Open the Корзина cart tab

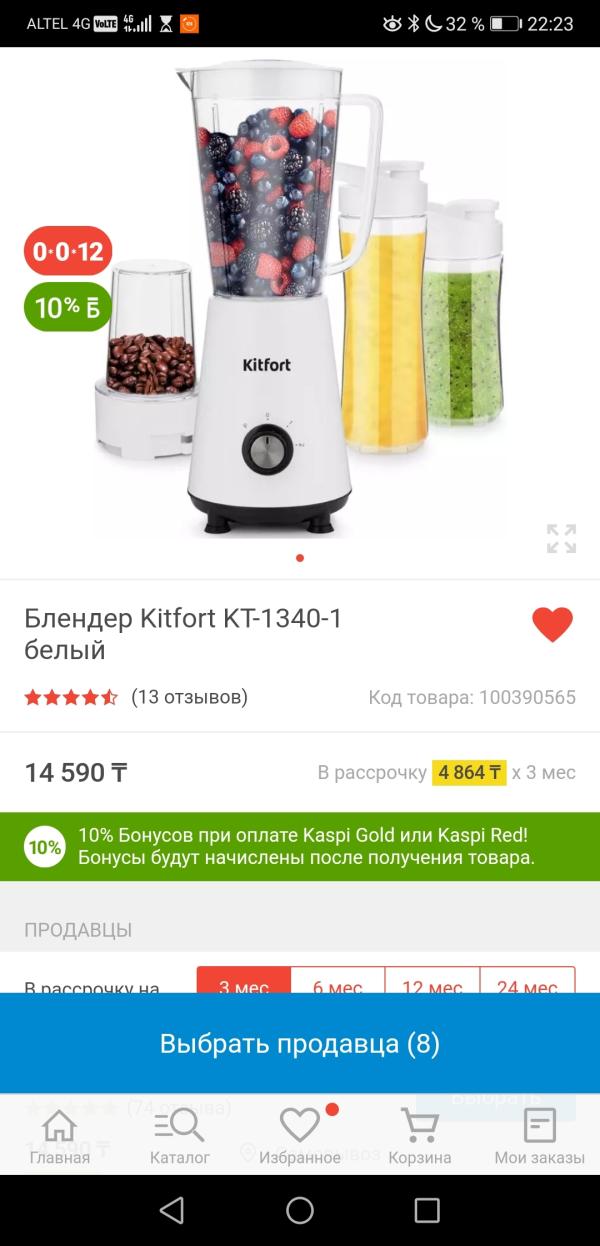pos(420,1136)
